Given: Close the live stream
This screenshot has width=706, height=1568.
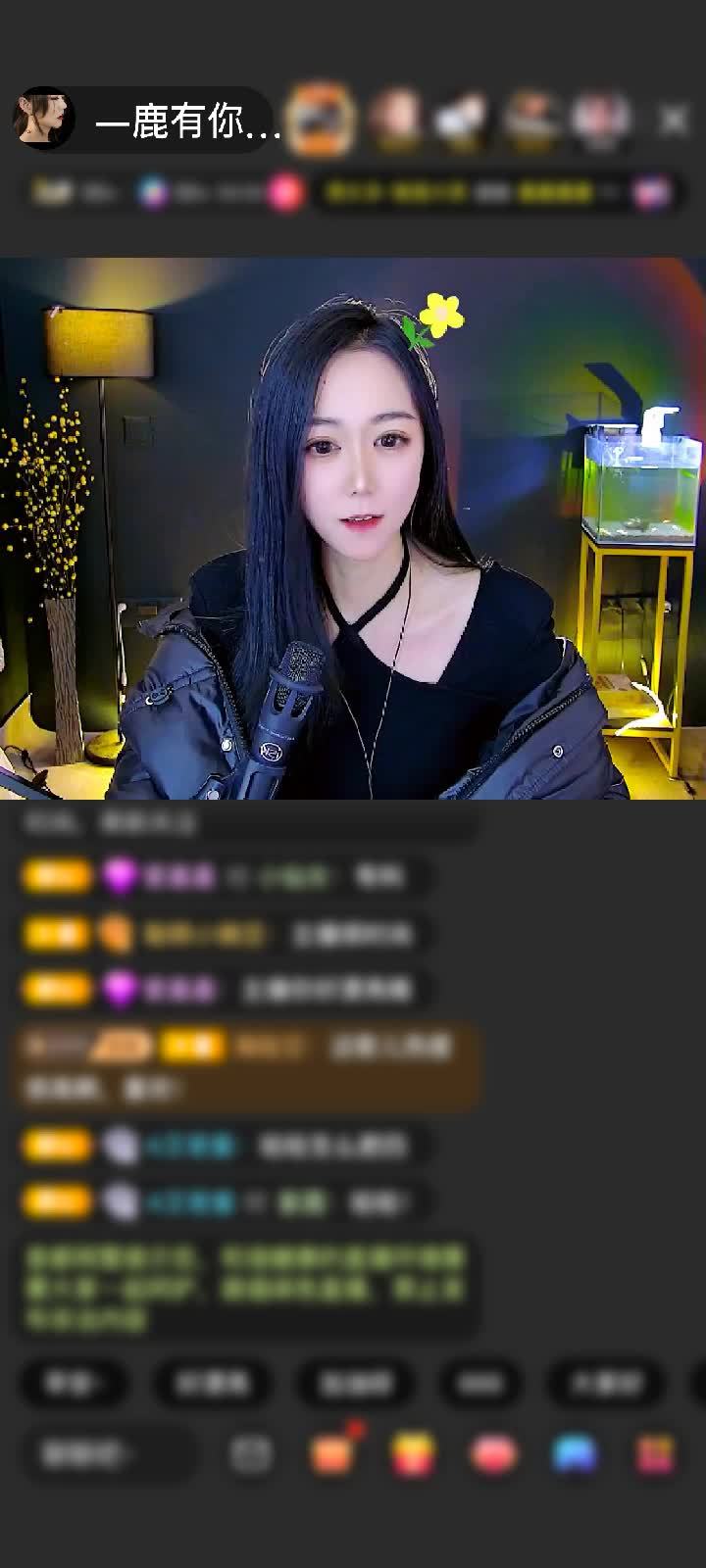Looking at the screenshot, I should coord(674,121).
